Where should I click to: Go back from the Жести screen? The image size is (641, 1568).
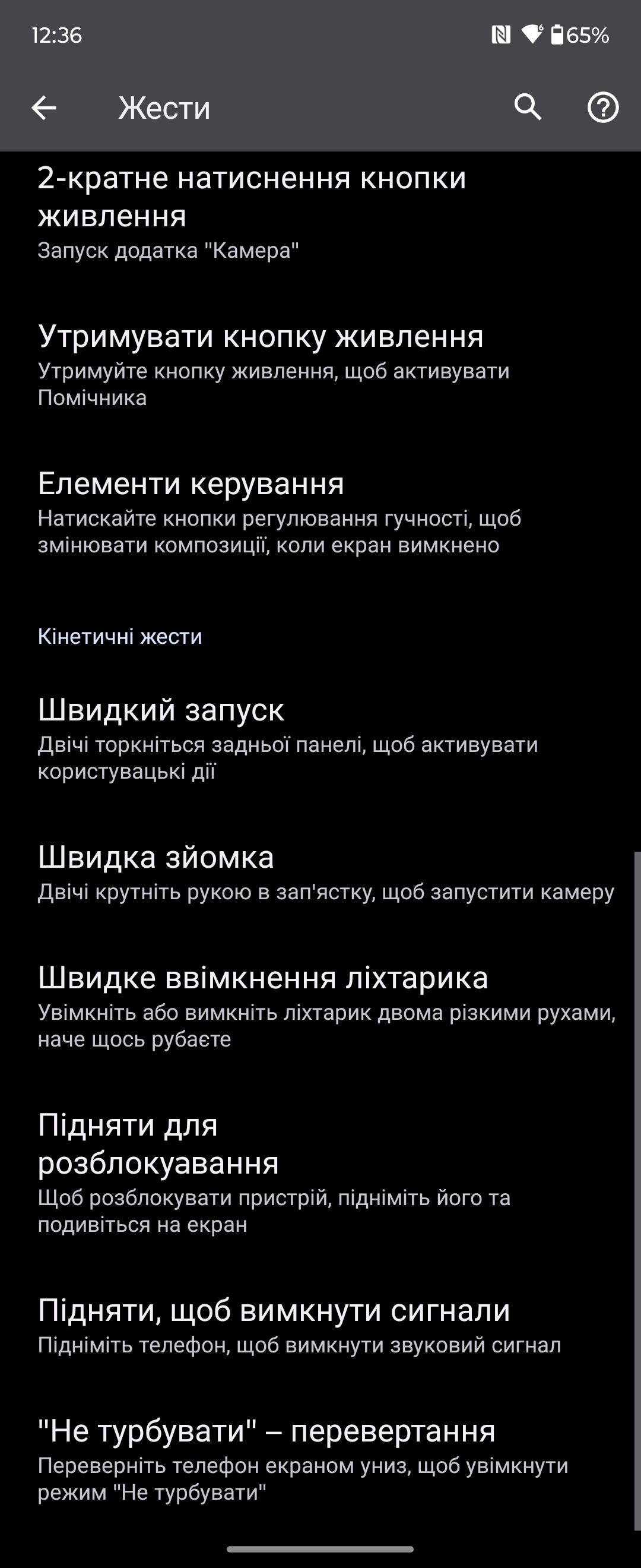[x=44, y=108]
